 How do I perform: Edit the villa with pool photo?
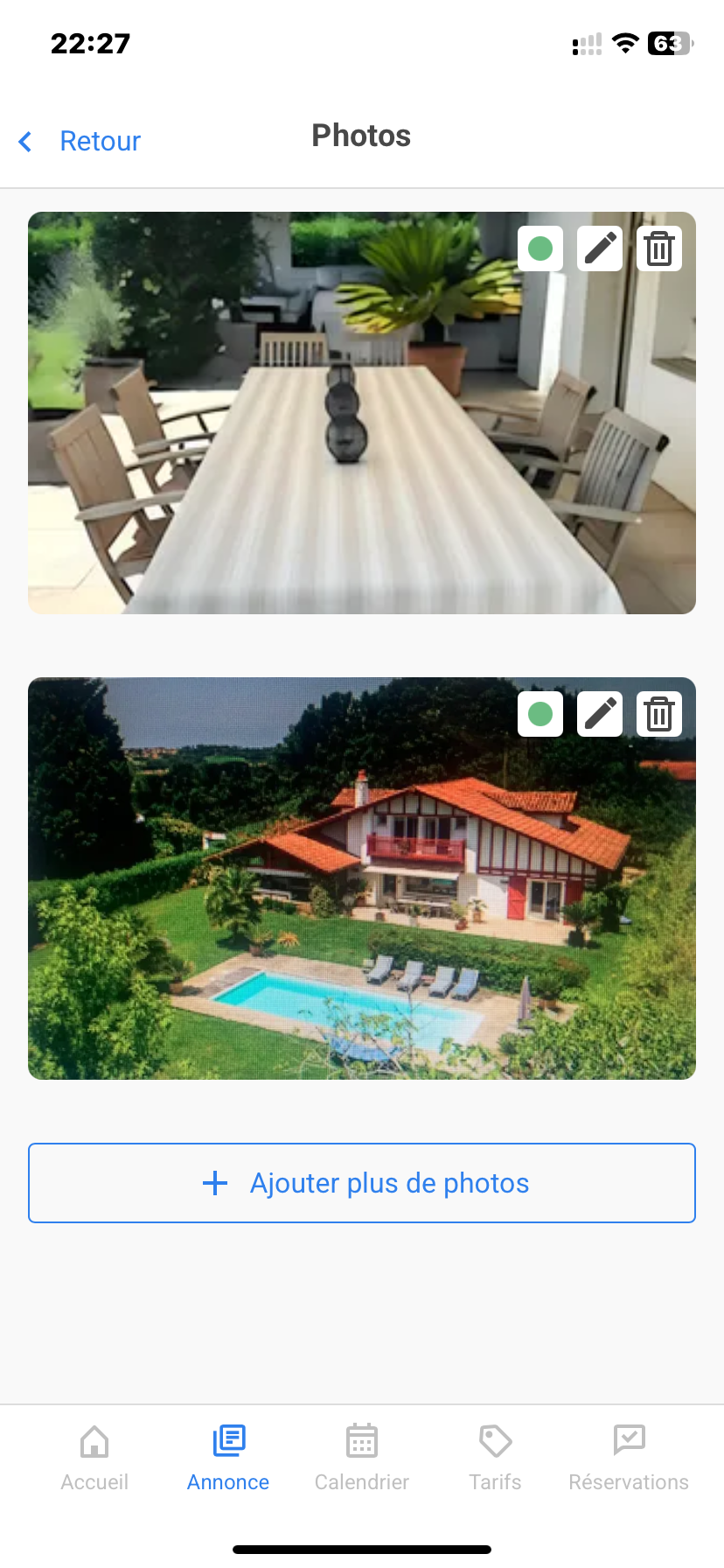coord(600,714)
